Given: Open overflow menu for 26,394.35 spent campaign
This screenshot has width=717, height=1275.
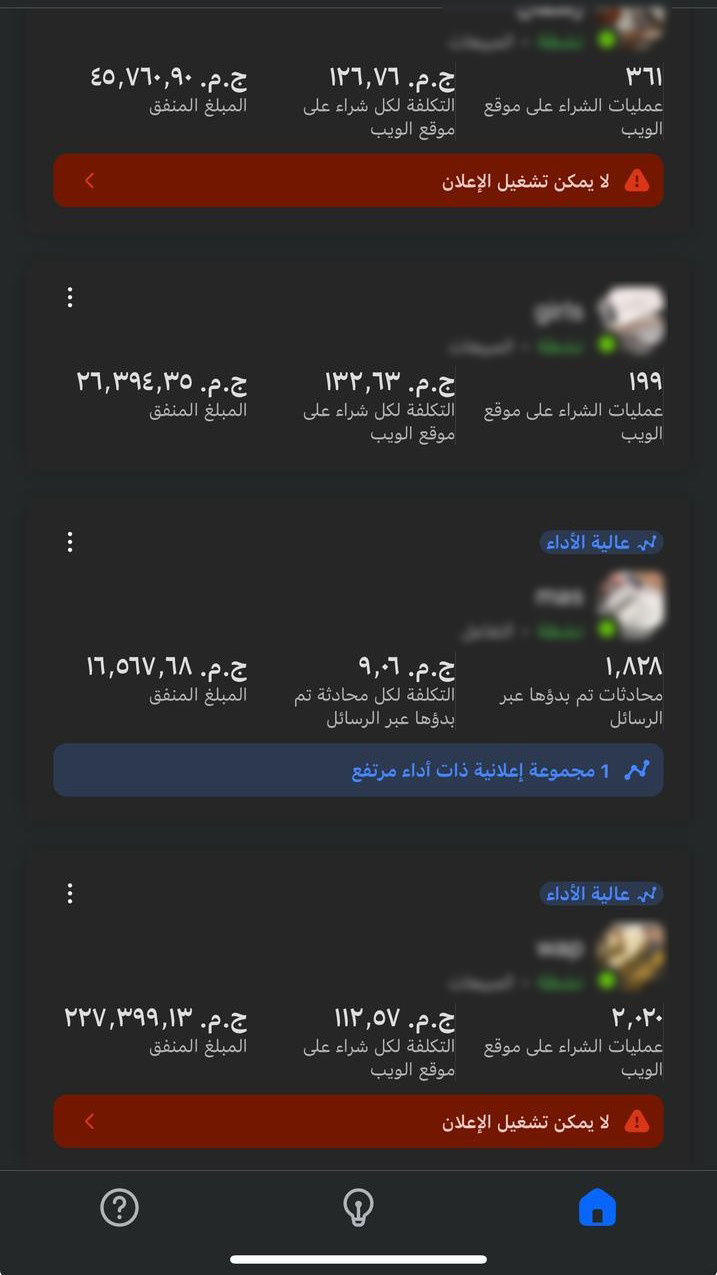Looking at the screenshot, I should (70, 297).
